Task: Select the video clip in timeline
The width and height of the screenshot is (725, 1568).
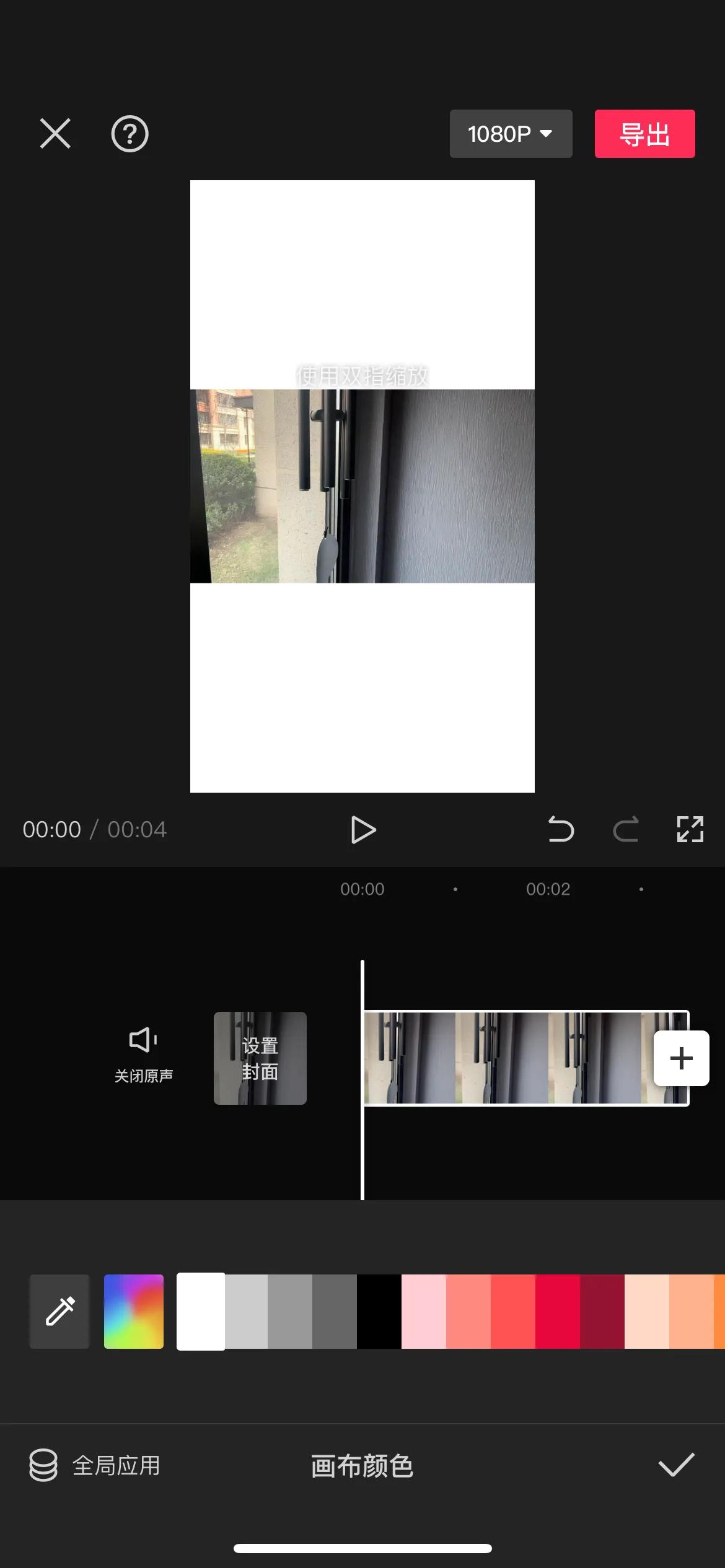Action: point(508,1058)
